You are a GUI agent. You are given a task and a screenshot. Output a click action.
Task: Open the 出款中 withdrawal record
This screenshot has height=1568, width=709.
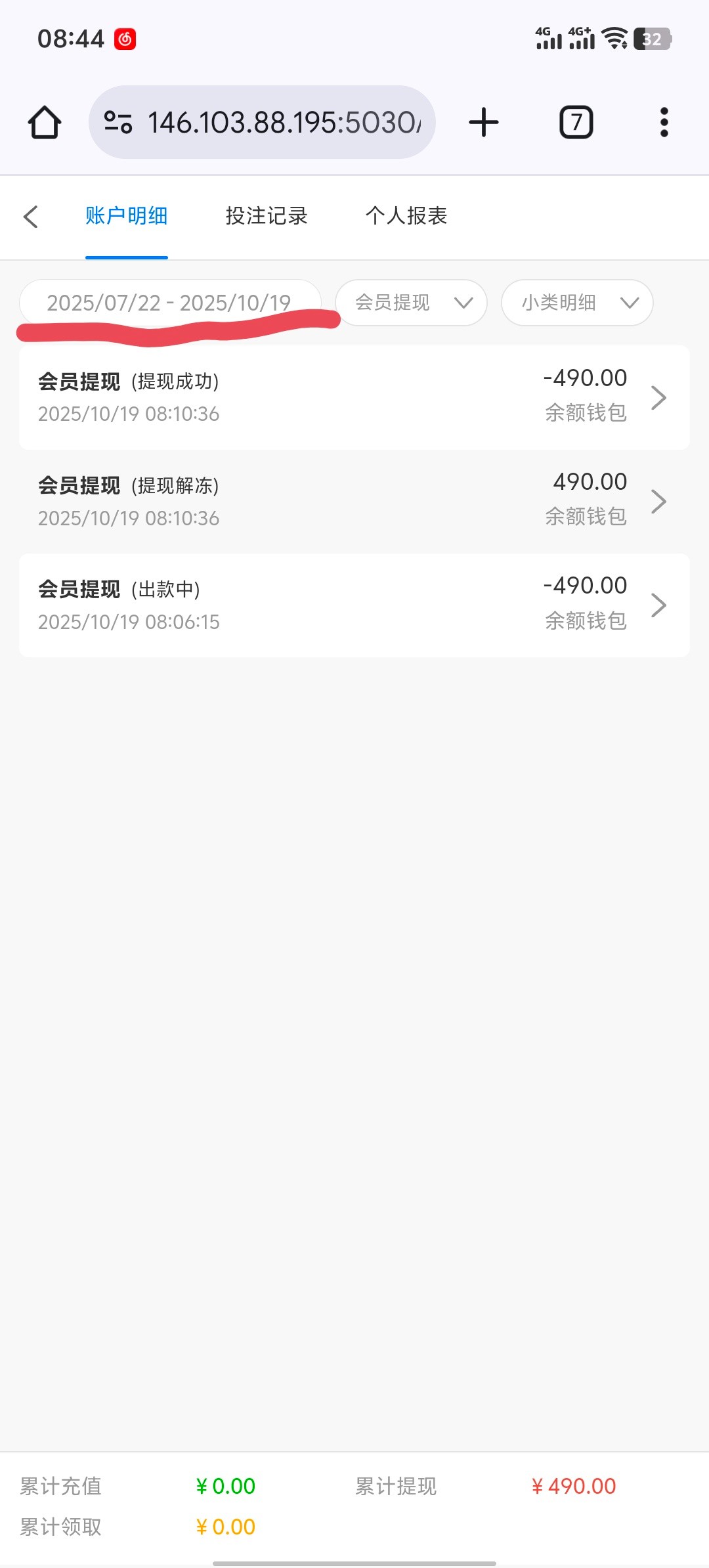(x=354, y=605)
